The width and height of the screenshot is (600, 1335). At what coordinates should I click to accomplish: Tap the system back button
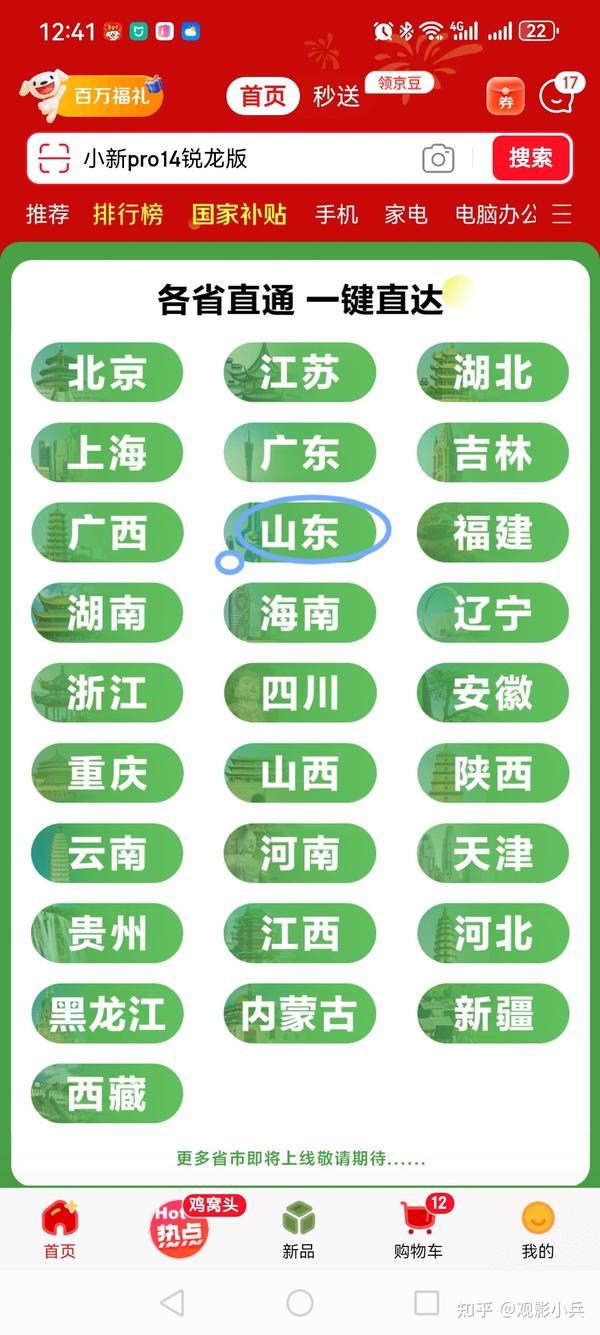[x=172, y=1302]
